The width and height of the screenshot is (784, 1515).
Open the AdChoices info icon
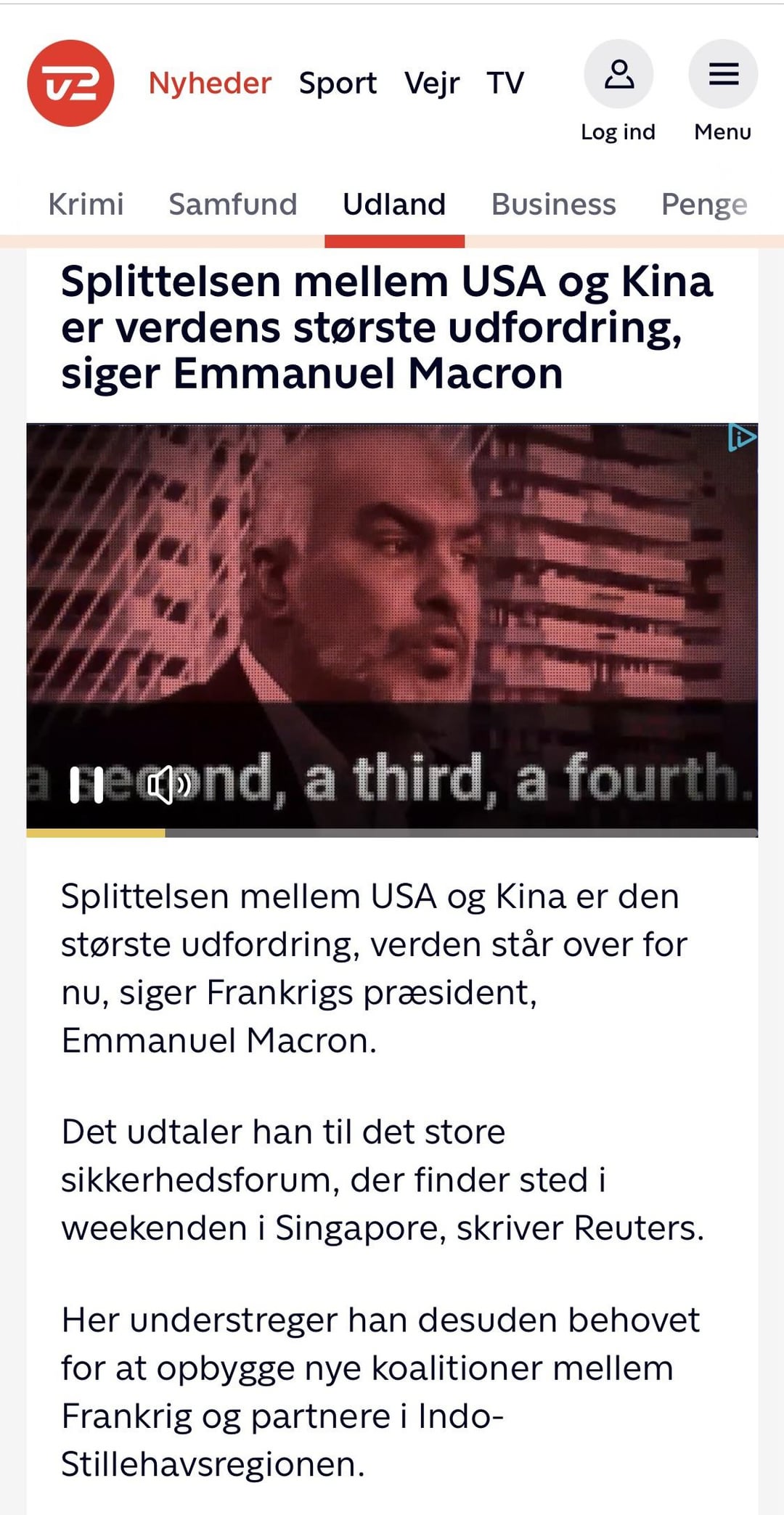pyautogui.click(x=742, y=437)
